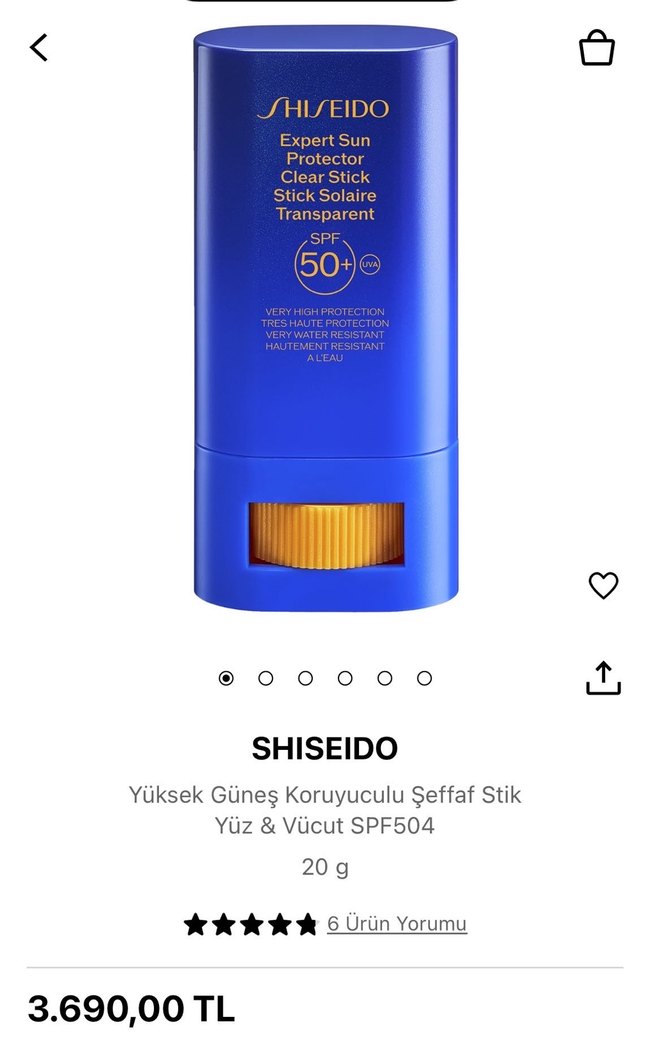Share this Shiseido product
Image resolution: width=648 pixels, height=1059 pixels.
(603, 677)
